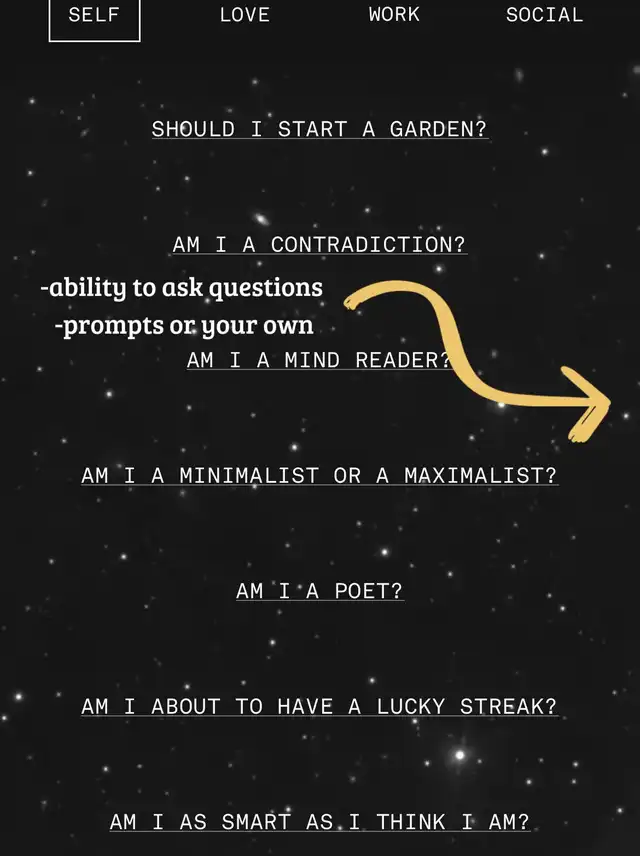The width and height of the screenshot is (640, 856).
Task: Ask 'Am I about to have a lucky streak?'
Action: 320,707
